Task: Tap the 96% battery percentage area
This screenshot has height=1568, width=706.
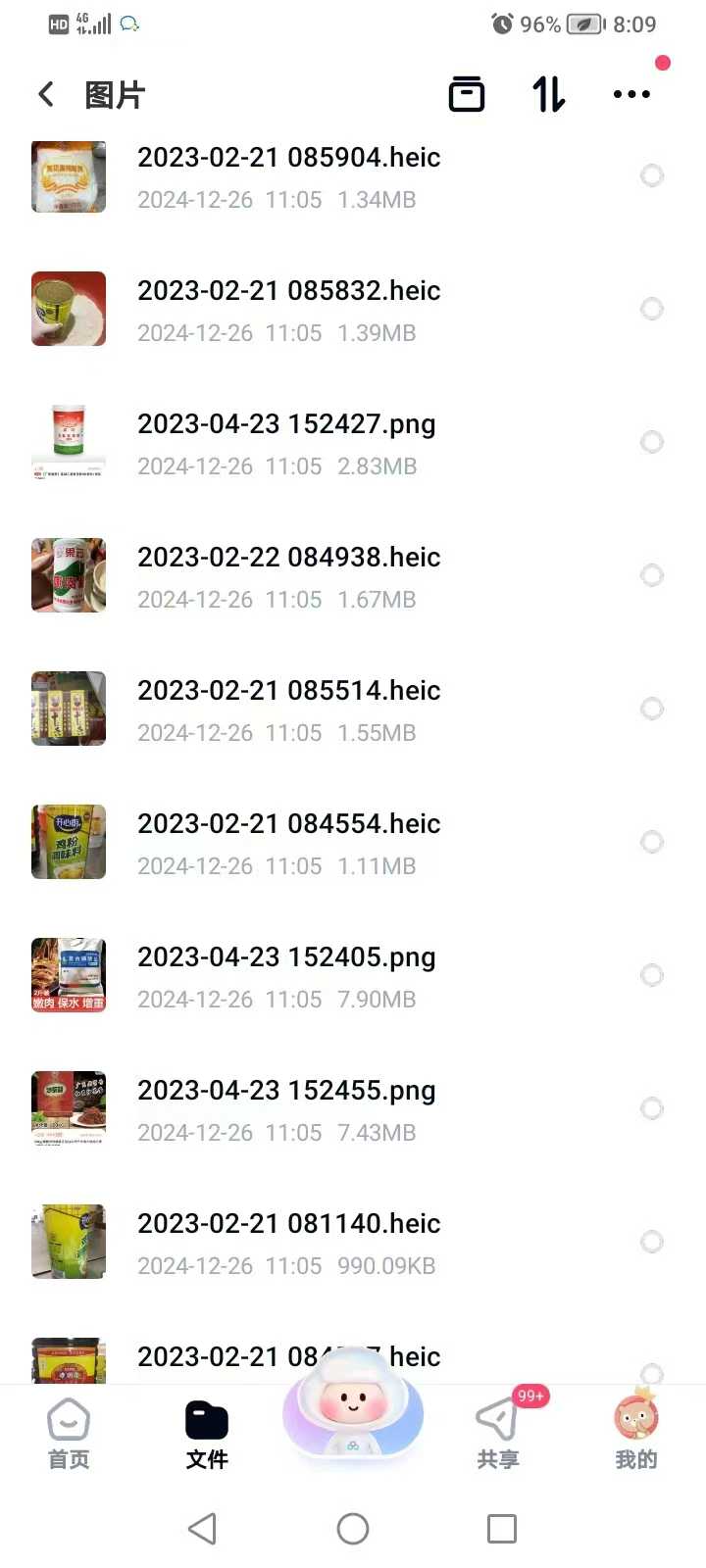Action: [x=540, y=24]
